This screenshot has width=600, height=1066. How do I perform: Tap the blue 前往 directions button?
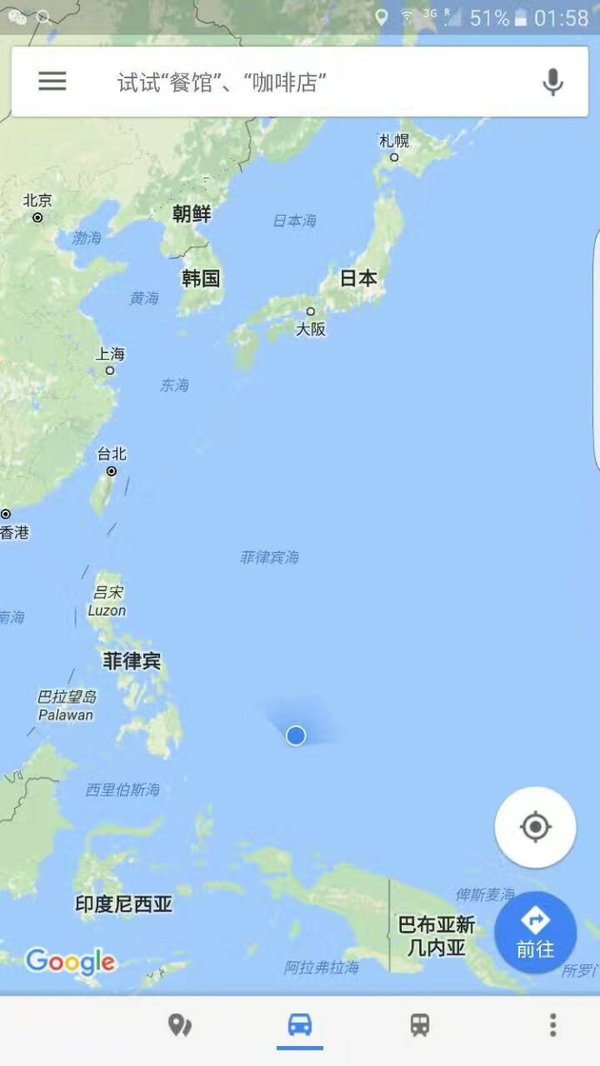[x=535, y=932]
